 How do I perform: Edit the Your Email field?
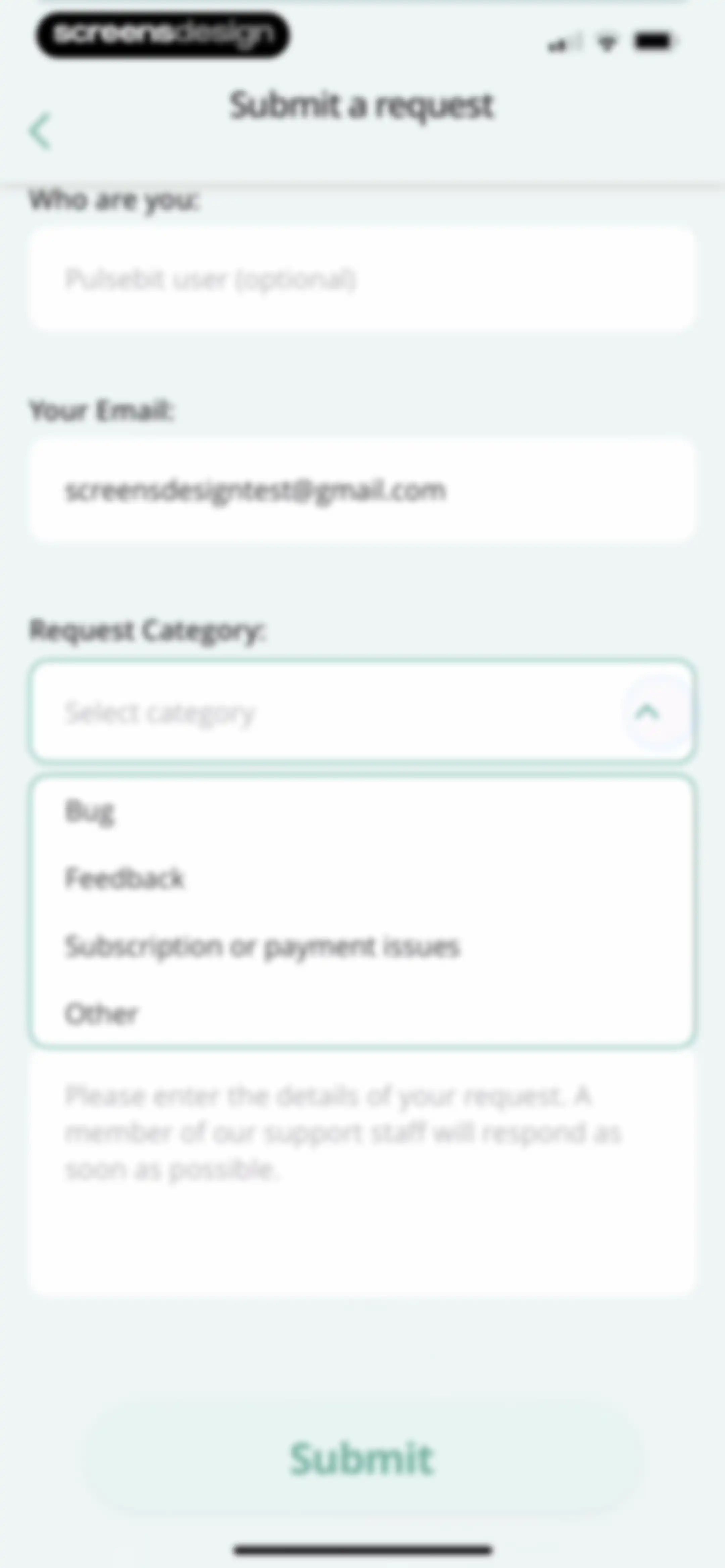tap(362, 490)
